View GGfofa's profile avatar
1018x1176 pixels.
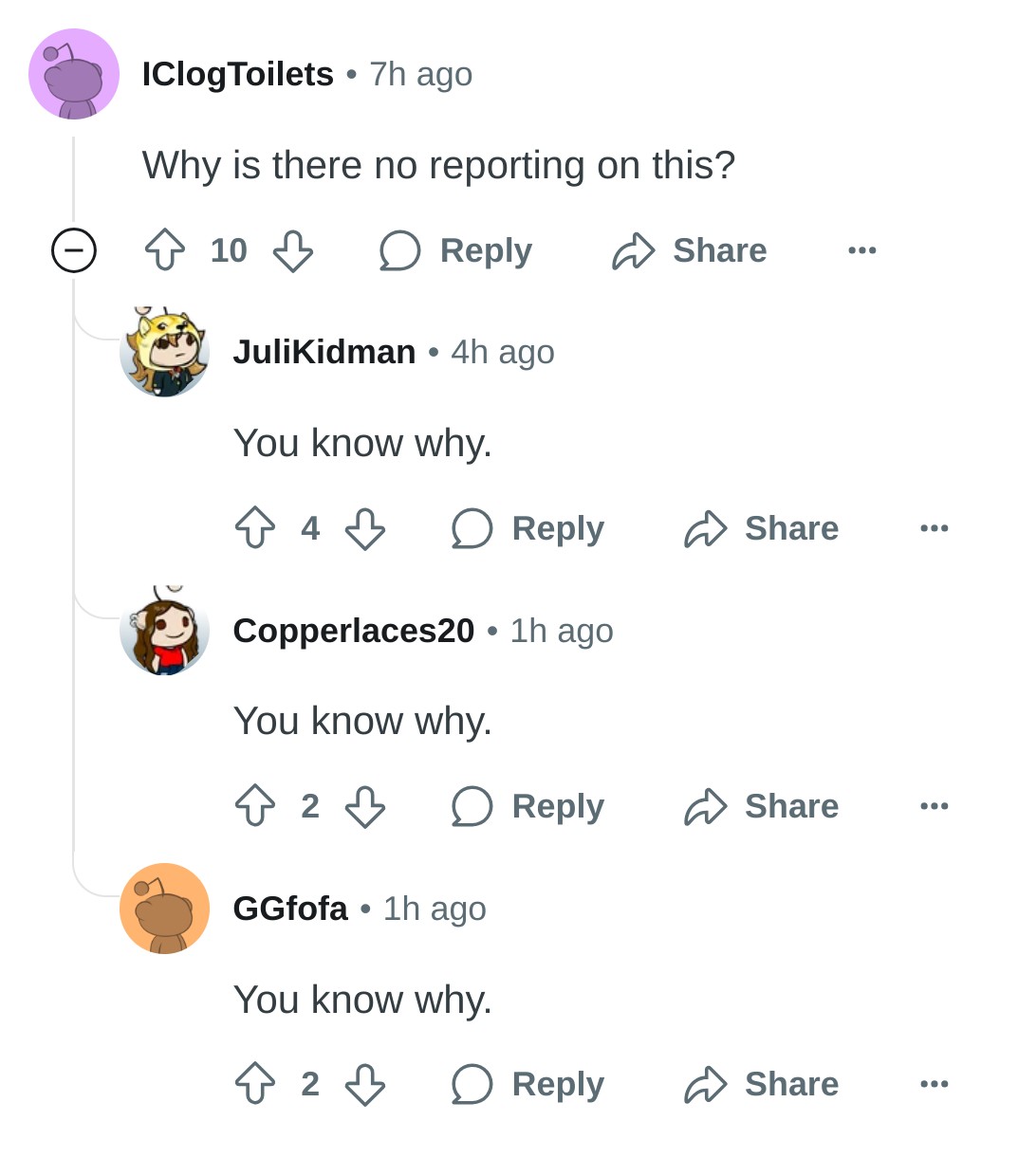(x=164, y=909)
